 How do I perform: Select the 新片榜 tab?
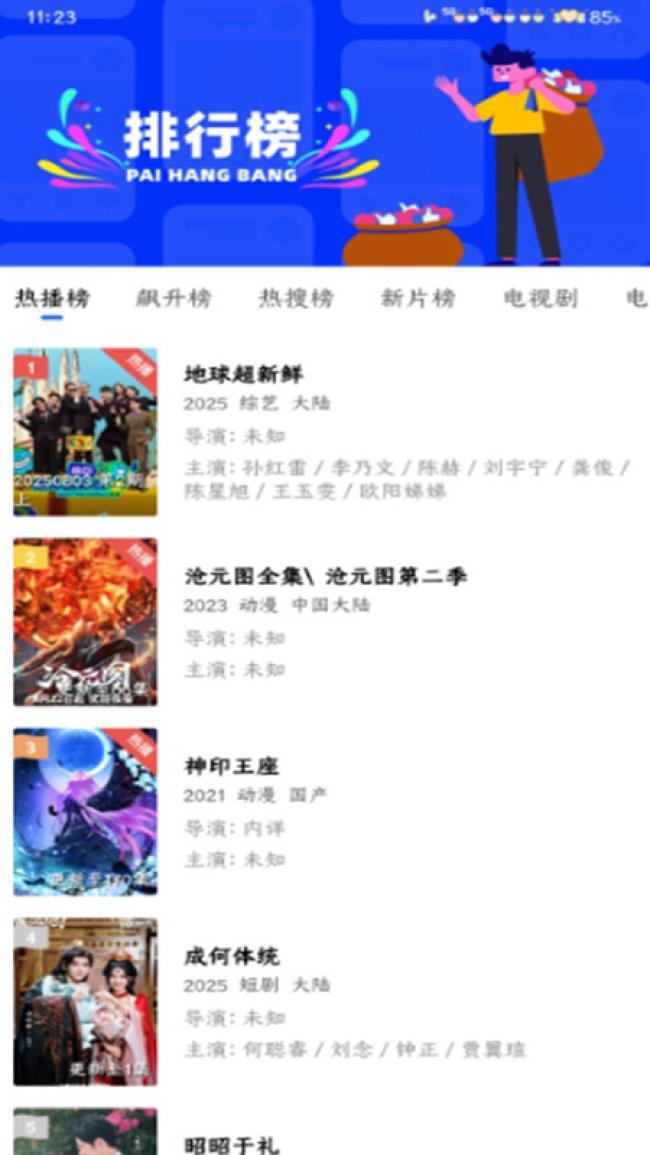tap(418, 298)
